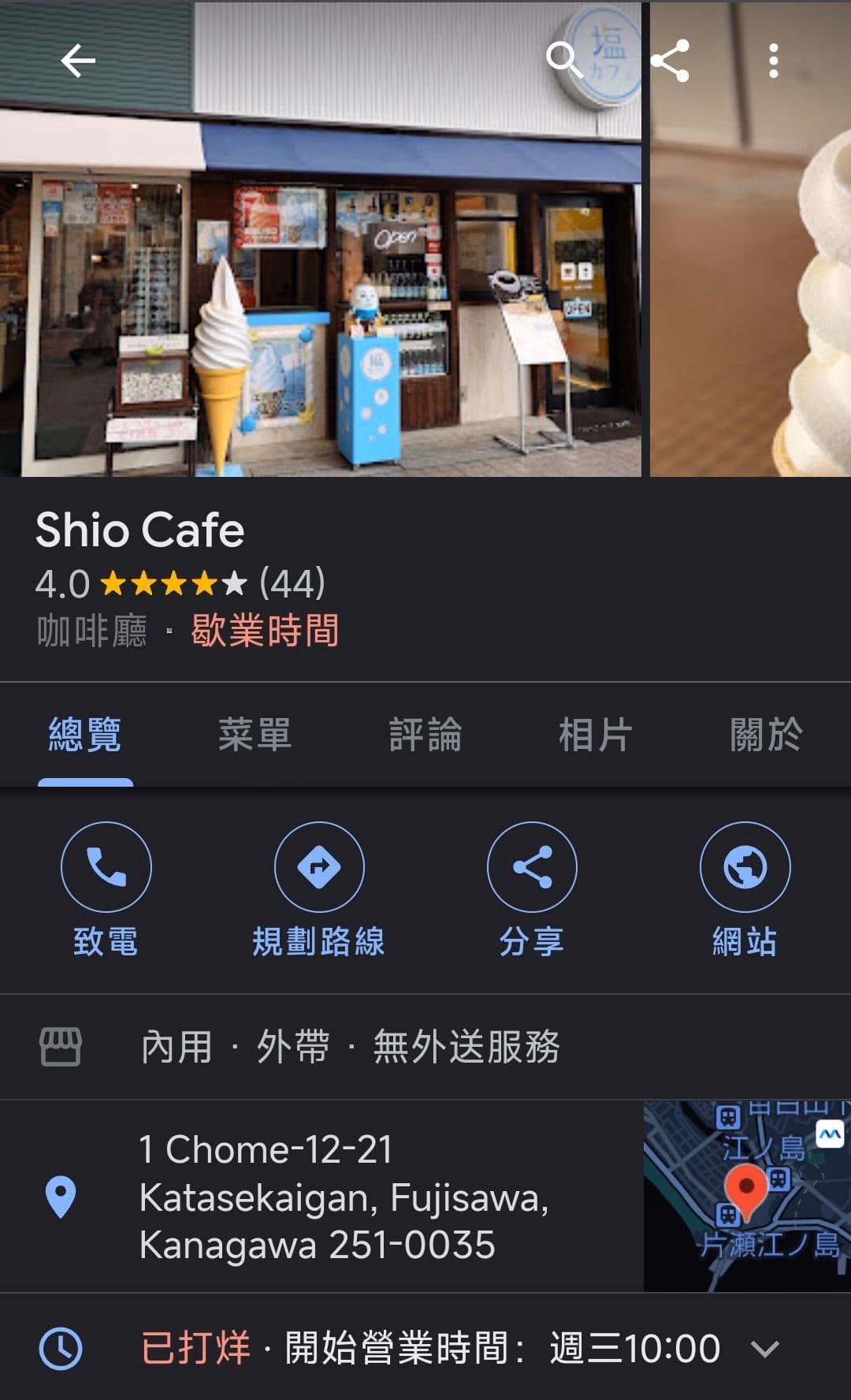Open the 1 Chome-12-21 address row
The width and height of the screenshot is (851, 1400).
click(321, 1197)
